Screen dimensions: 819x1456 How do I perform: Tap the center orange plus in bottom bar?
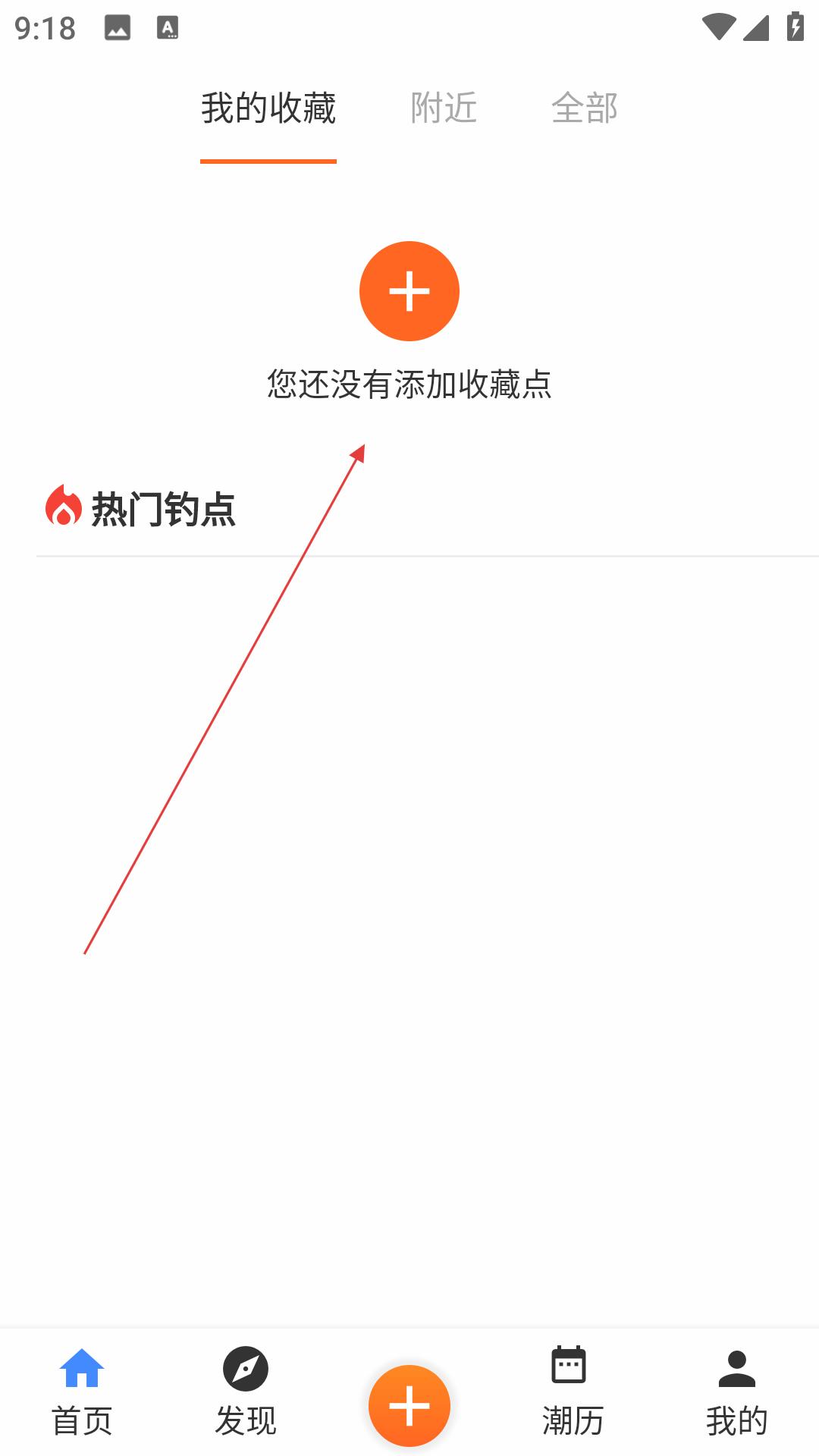coord(409,1406)
